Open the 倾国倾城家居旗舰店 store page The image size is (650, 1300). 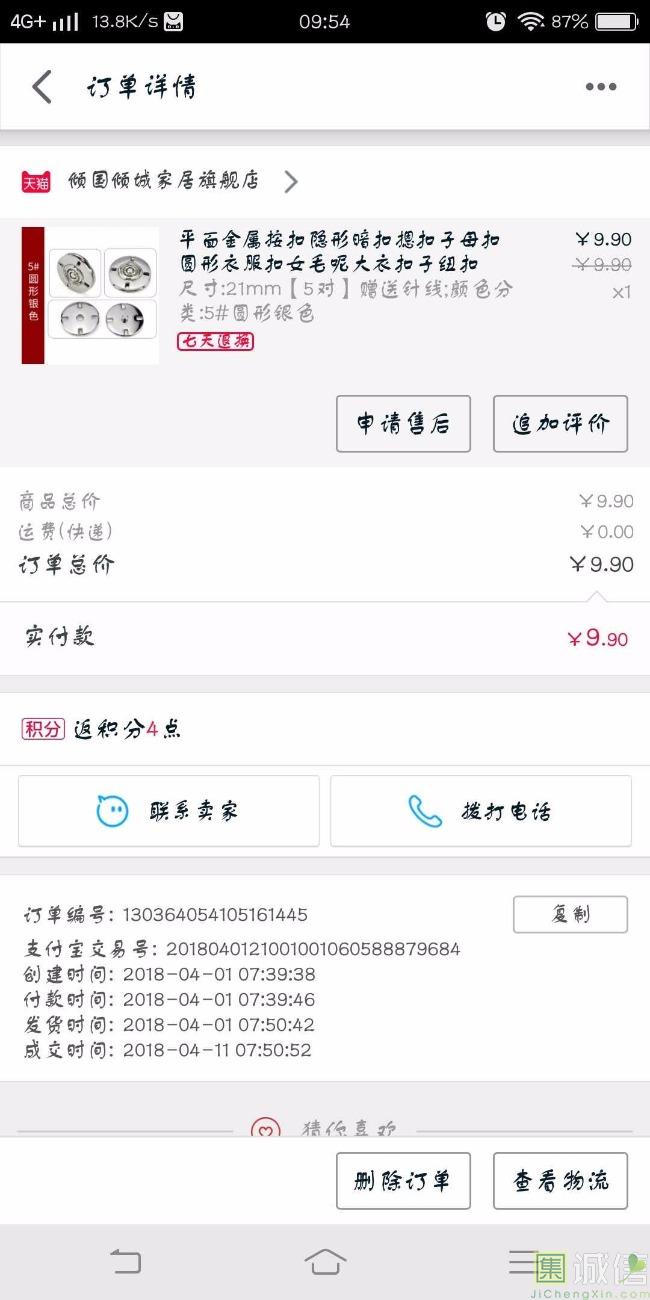point(160,181)
